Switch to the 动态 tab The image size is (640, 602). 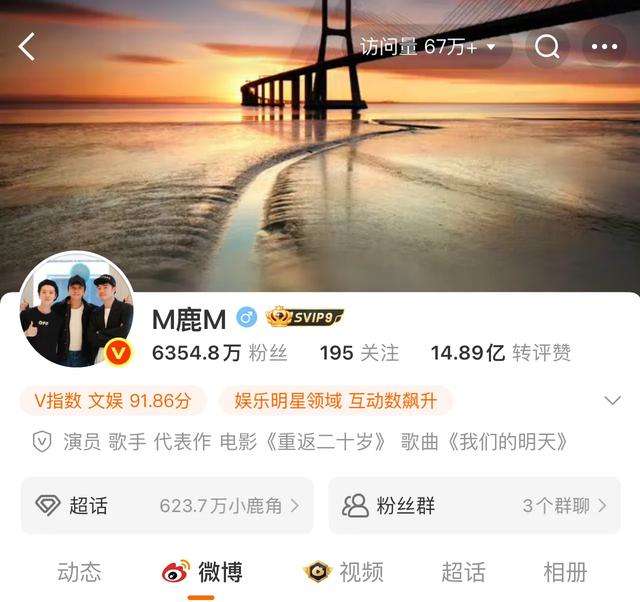click(x=79, y=572)
